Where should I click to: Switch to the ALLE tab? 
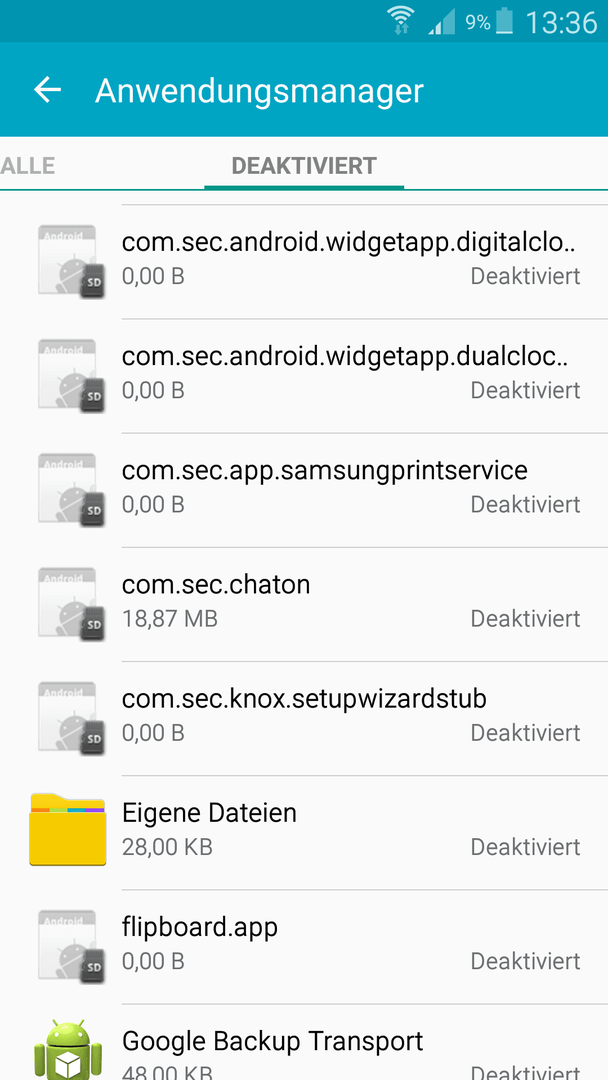tap(28, 166)
